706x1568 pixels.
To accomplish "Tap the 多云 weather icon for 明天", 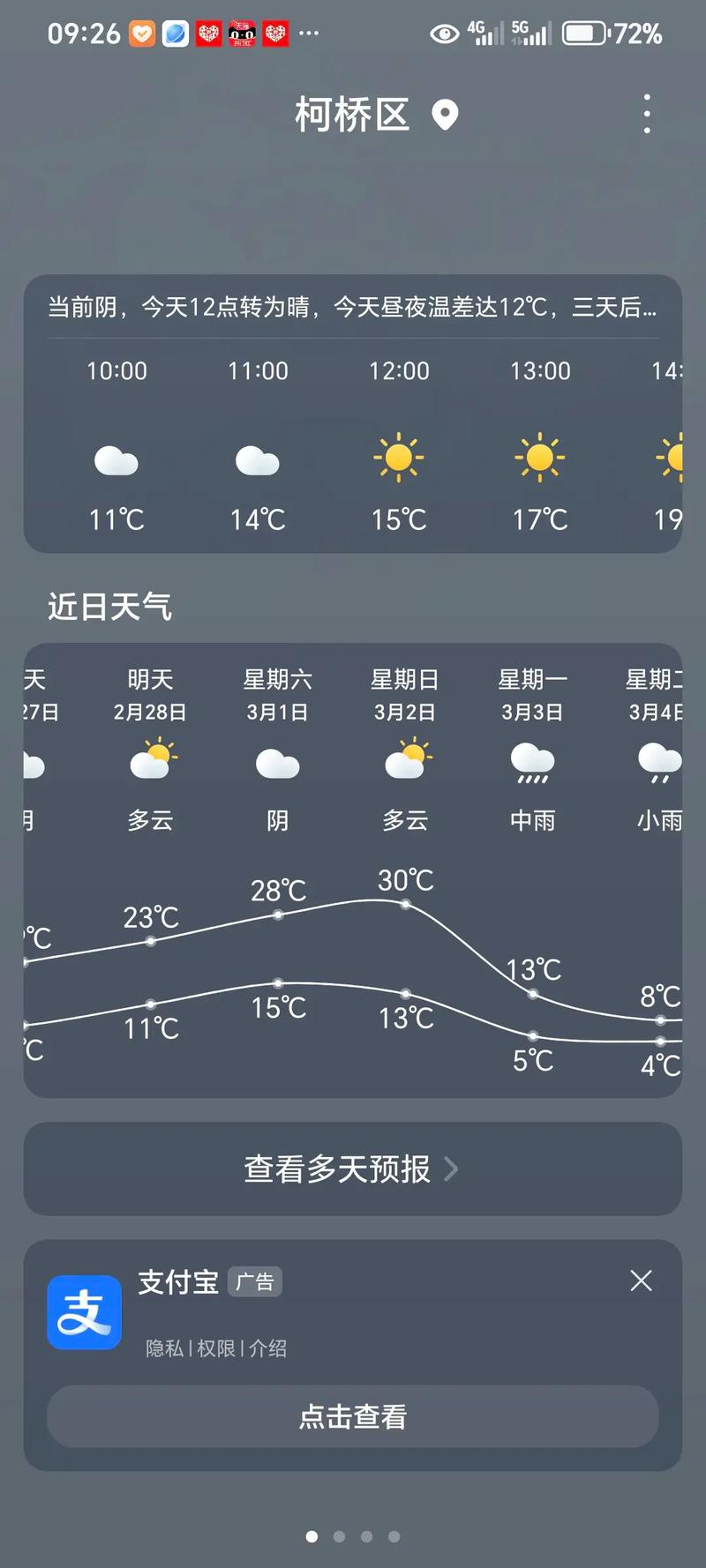I will pos(152,763).
